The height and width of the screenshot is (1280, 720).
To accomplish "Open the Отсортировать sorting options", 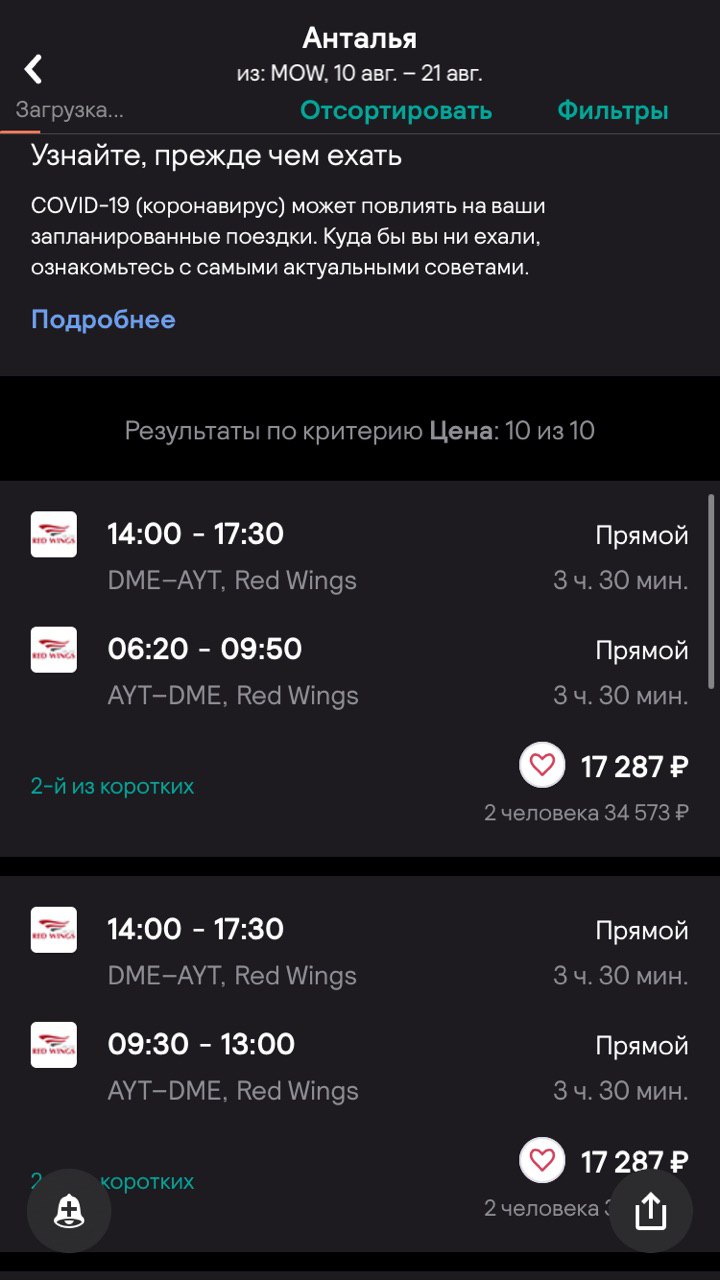I will (x=396, y=110).
